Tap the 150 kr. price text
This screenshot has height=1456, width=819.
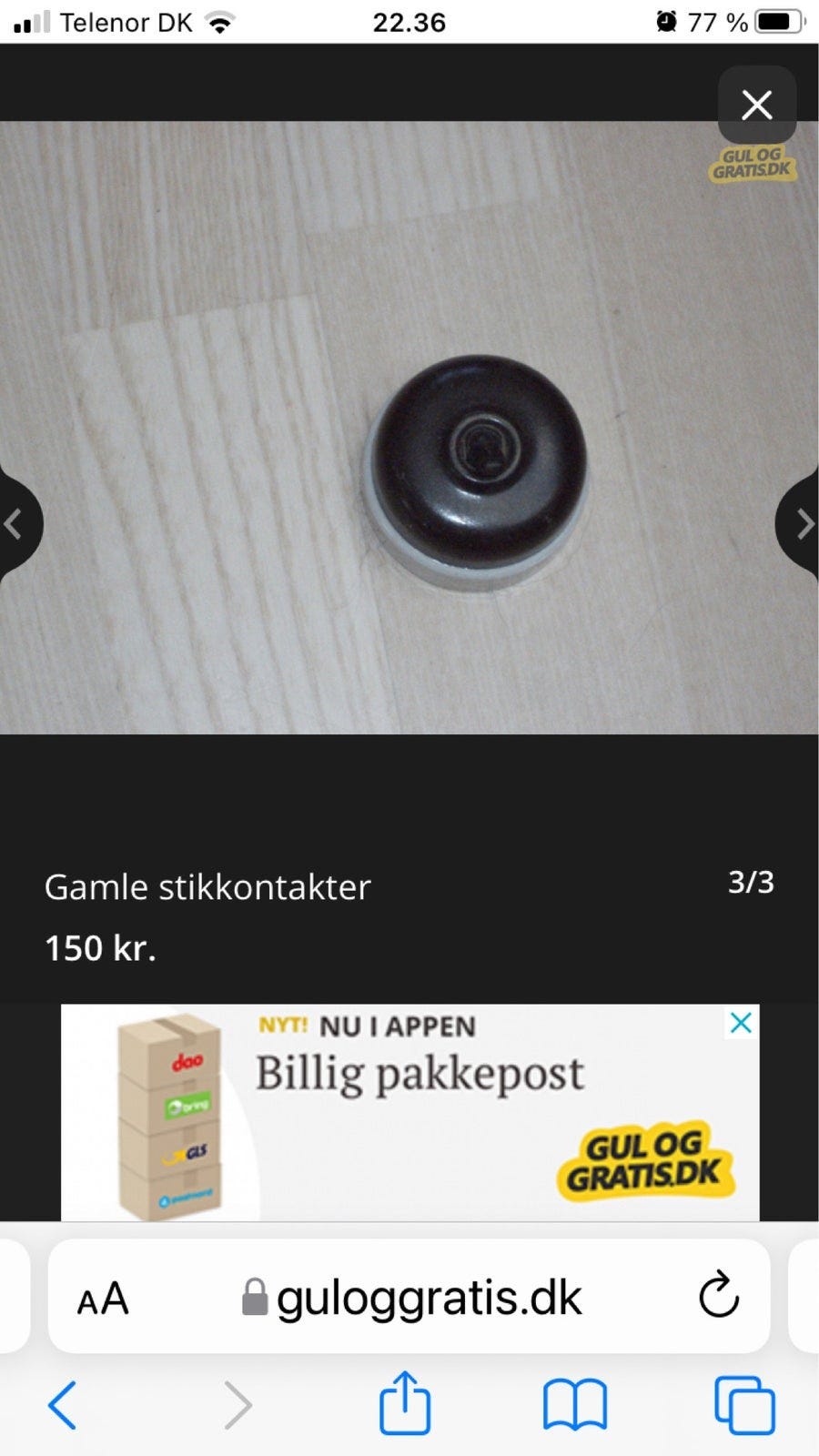pyautogui.click(x=100, y=948)
